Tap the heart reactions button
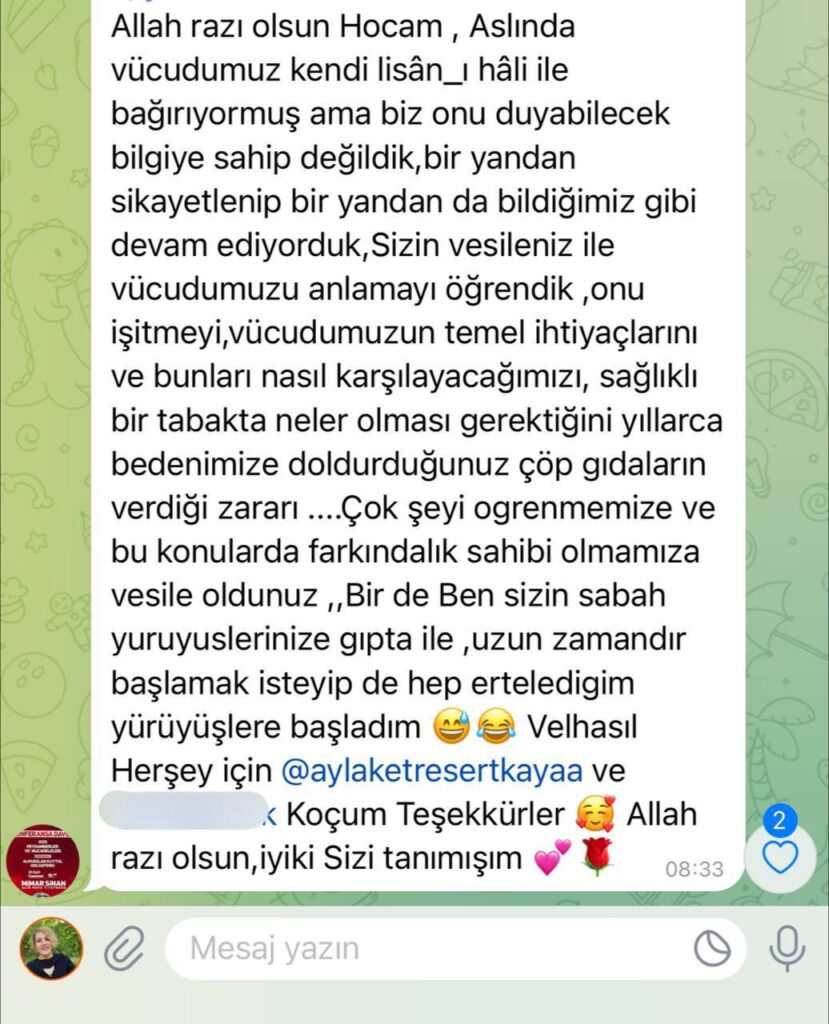The image size is (829, 1024). point(780,857)
